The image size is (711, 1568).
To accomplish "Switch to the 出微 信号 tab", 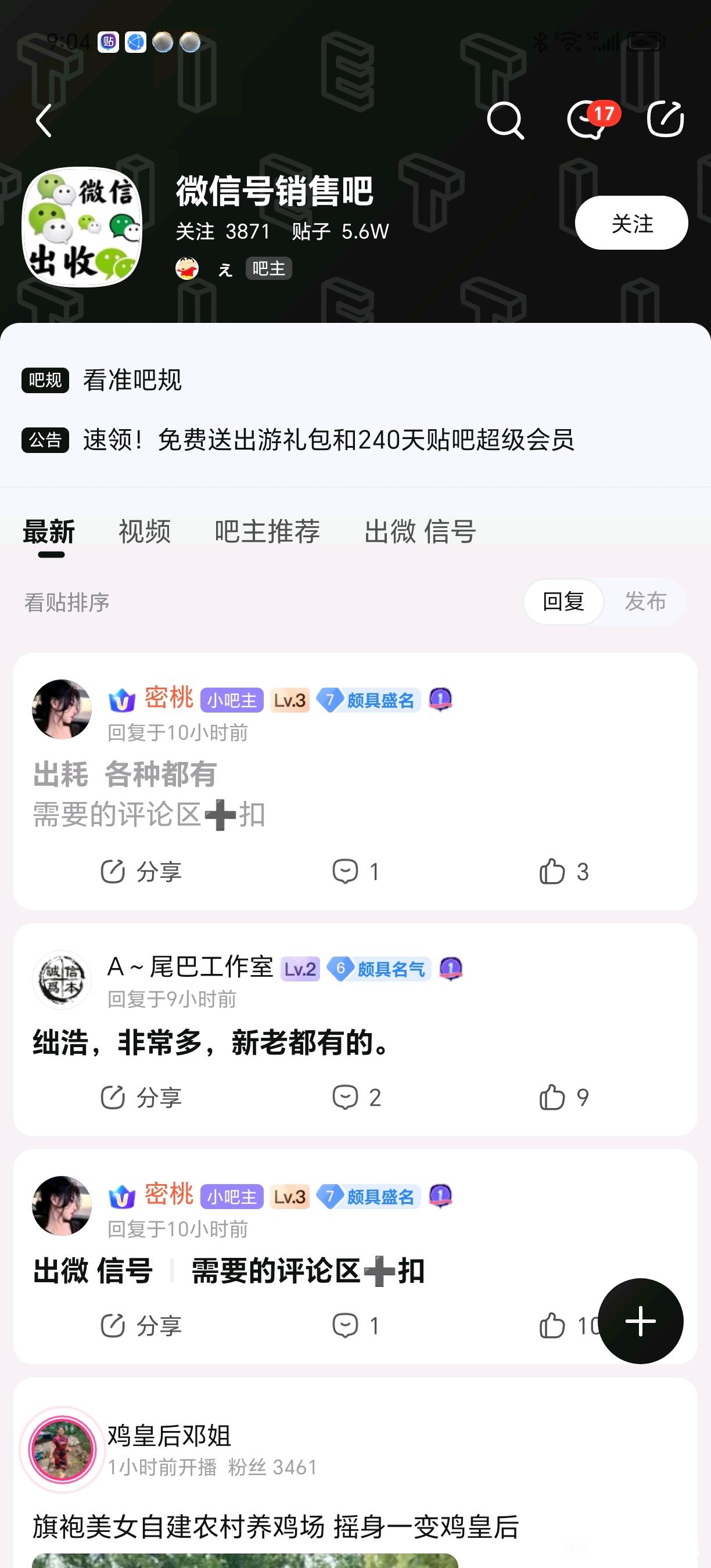I will (420, 531).
